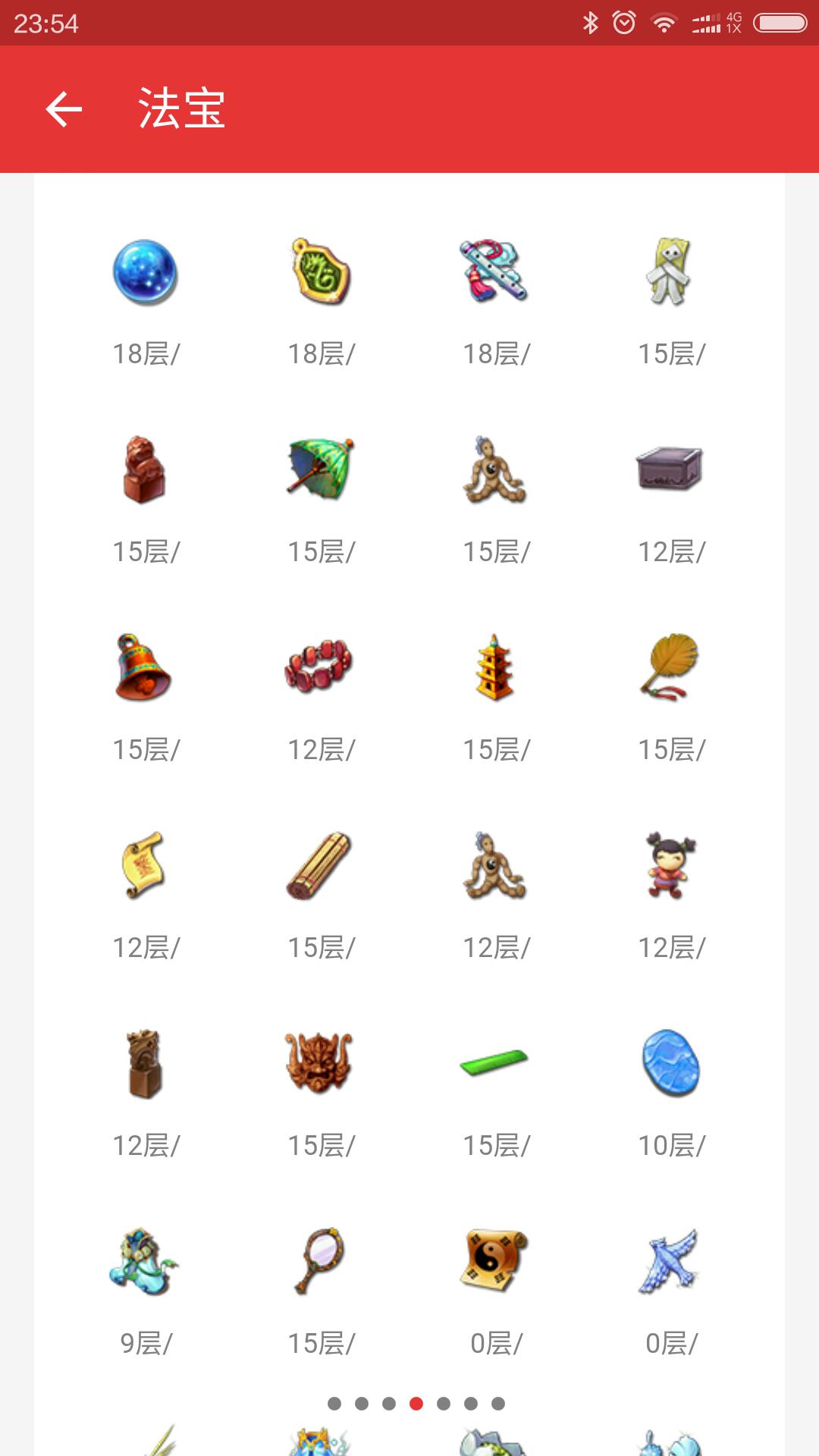Tap the yellow paper scroll item
Screen dimensions: 819x1456
coord(145,865)
